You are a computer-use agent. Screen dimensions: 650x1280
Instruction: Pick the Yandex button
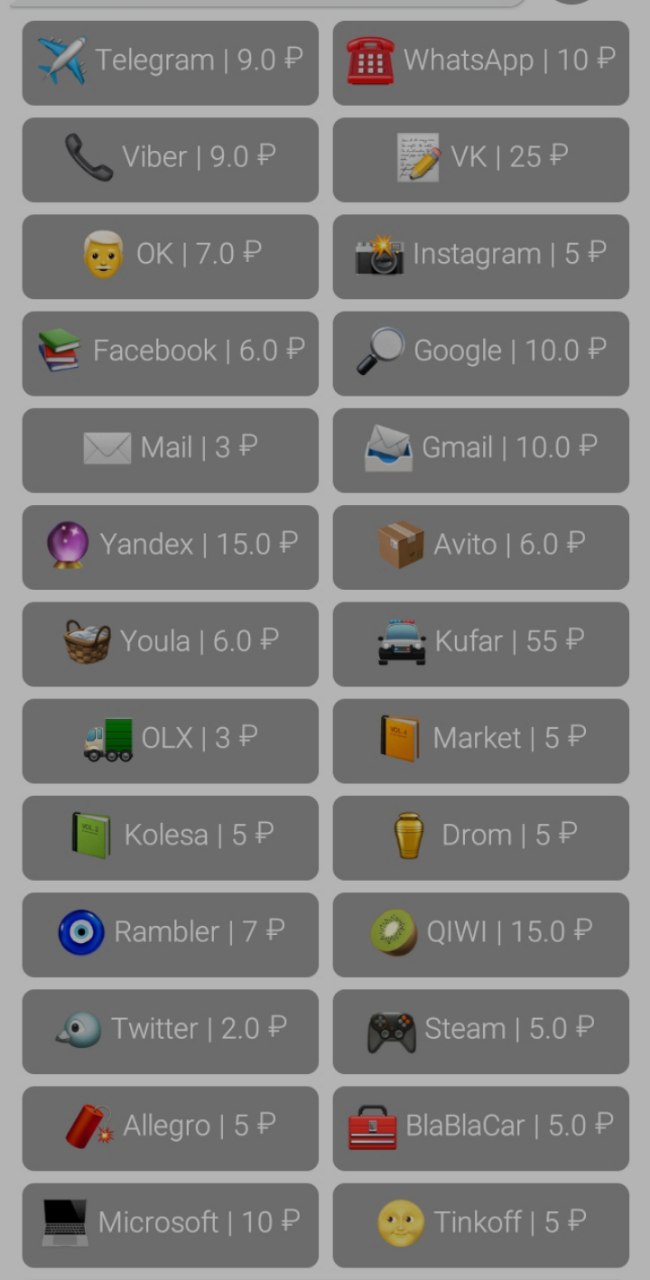[170, 547]
